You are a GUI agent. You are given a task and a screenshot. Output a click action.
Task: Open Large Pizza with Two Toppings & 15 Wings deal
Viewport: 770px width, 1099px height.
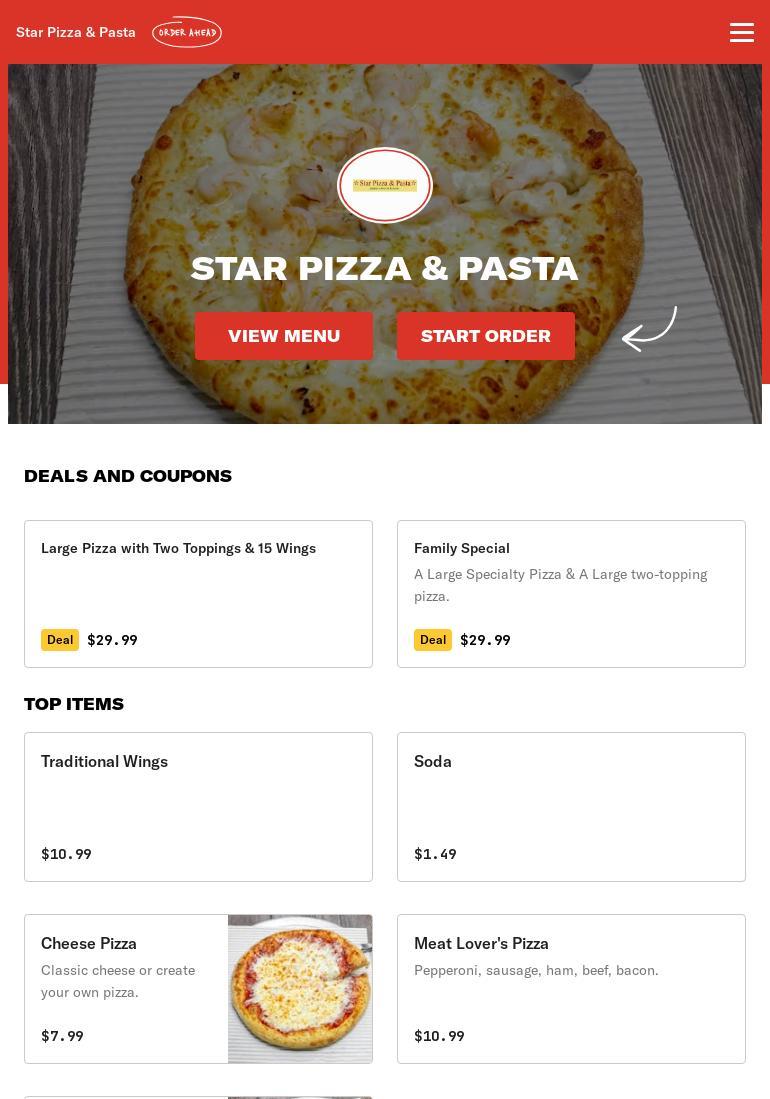click(x=198, y=593)
